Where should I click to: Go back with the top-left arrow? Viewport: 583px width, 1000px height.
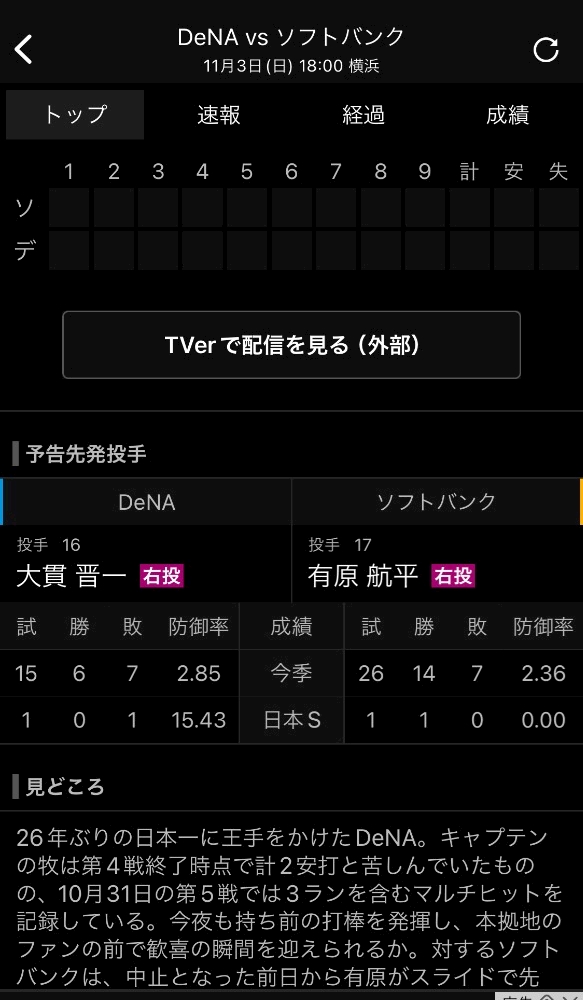(x=24, y=50)
